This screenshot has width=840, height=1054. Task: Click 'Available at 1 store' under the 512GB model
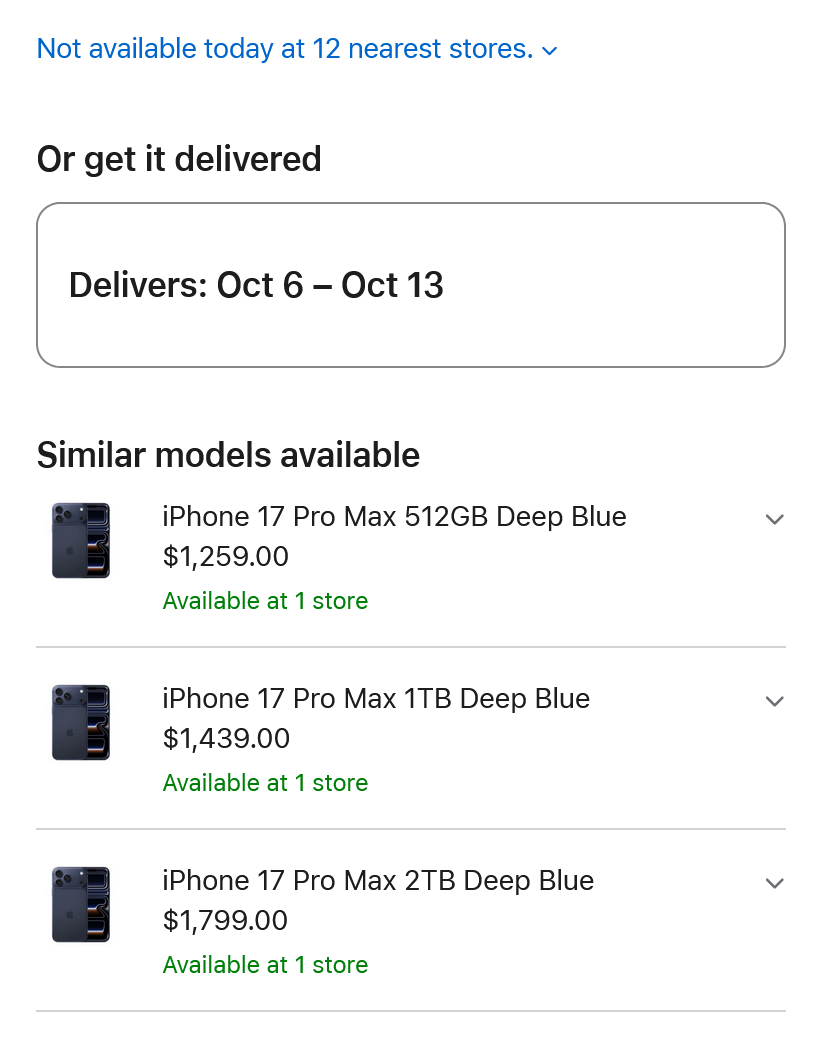click(265, 600)
